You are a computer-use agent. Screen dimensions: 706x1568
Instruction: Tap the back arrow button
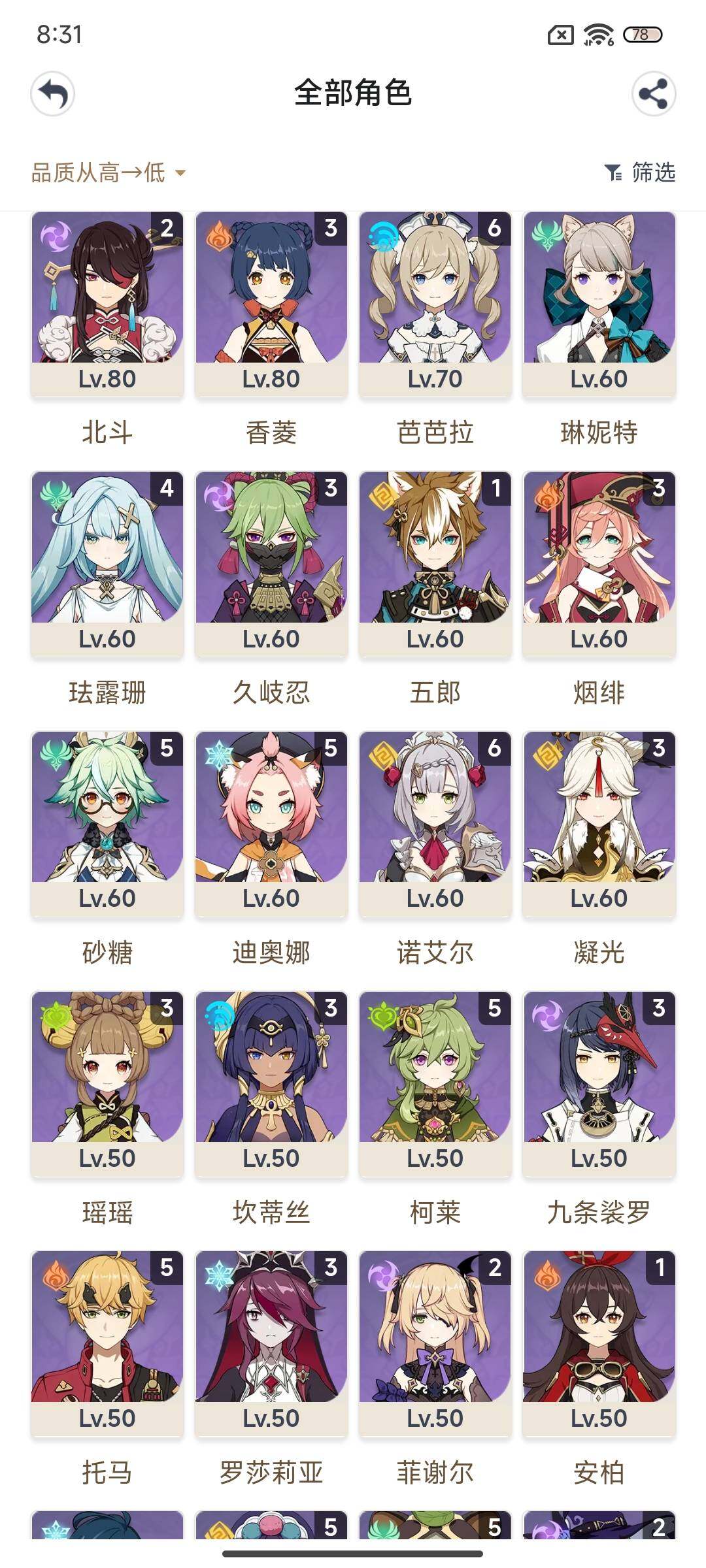pyautogui.click(x=52, y=93)
